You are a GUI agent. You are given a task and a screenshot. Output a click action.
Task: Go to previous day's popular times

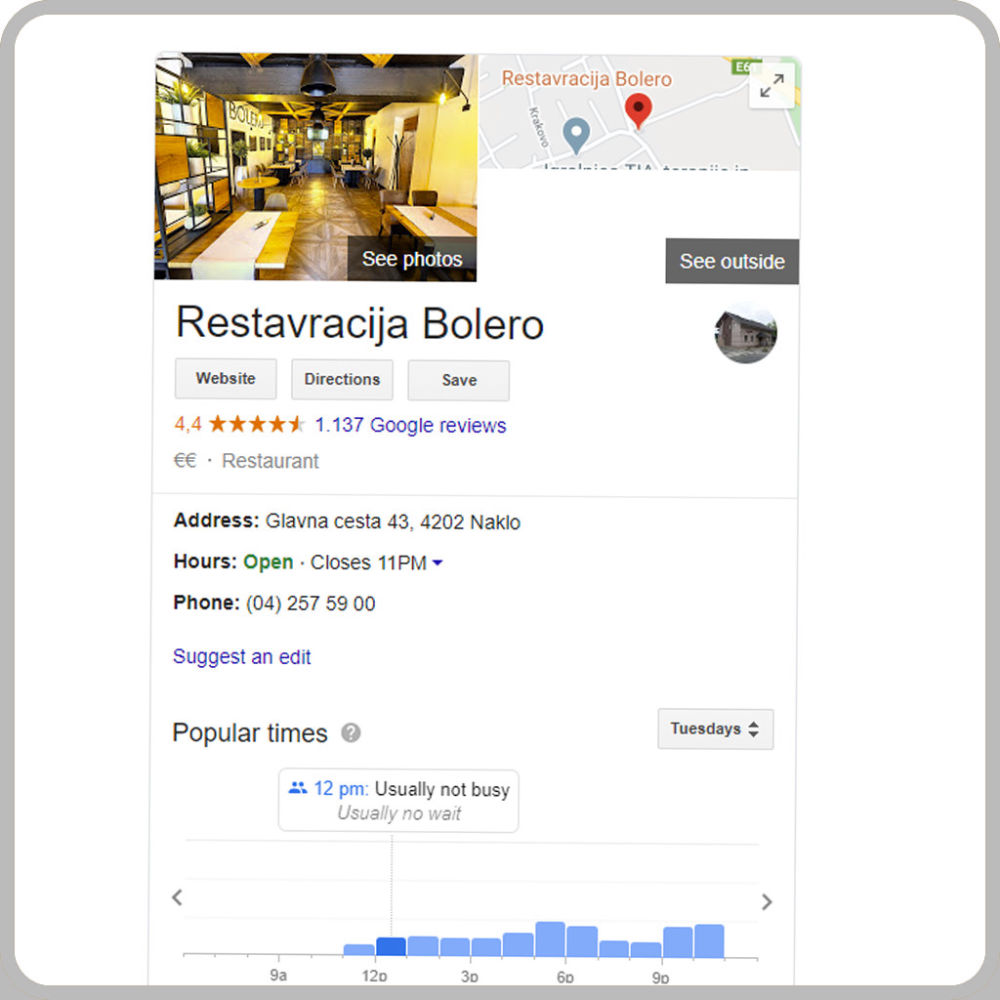[177, 897]
